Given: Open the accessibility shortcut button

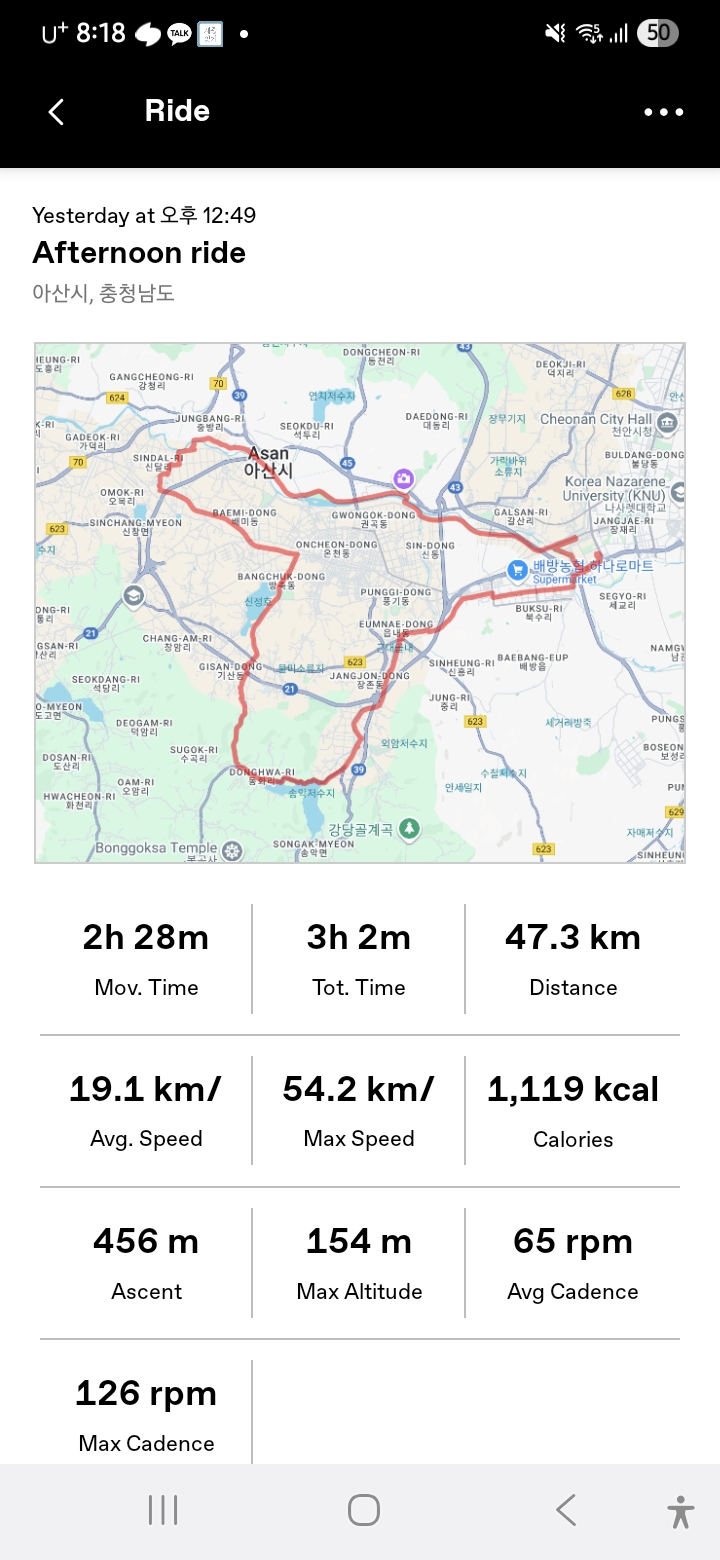Looking at the screenshot, I should [x=681, y=1510].
